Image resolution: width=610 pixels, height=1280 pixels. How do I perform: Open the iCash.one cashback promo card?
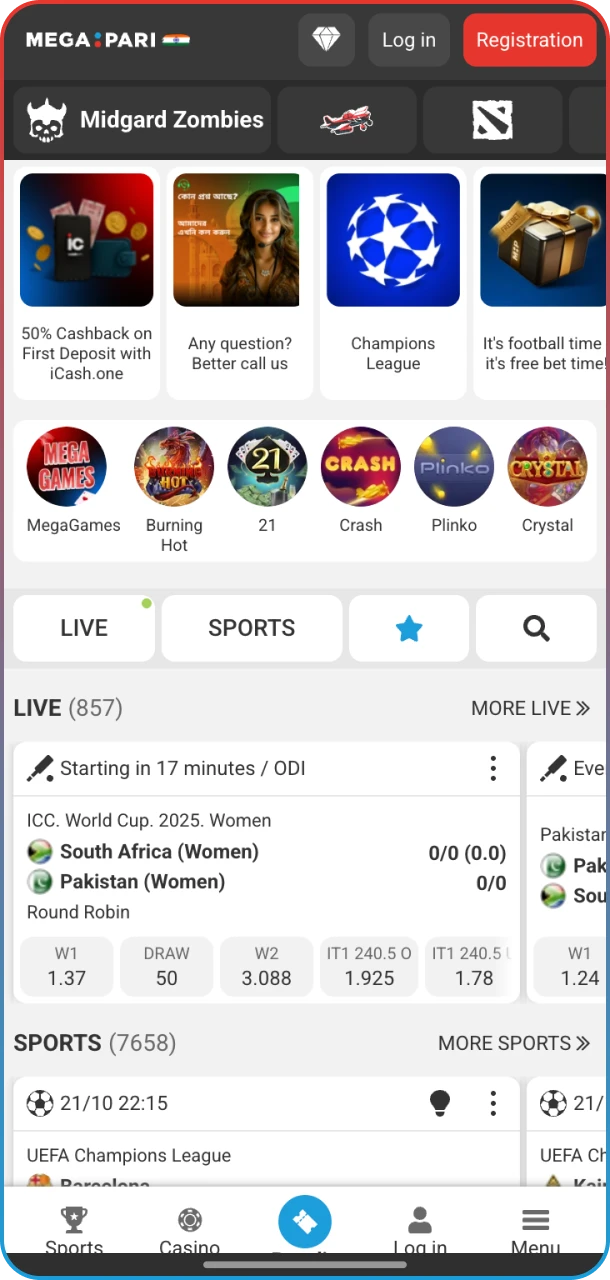(86, 282)
